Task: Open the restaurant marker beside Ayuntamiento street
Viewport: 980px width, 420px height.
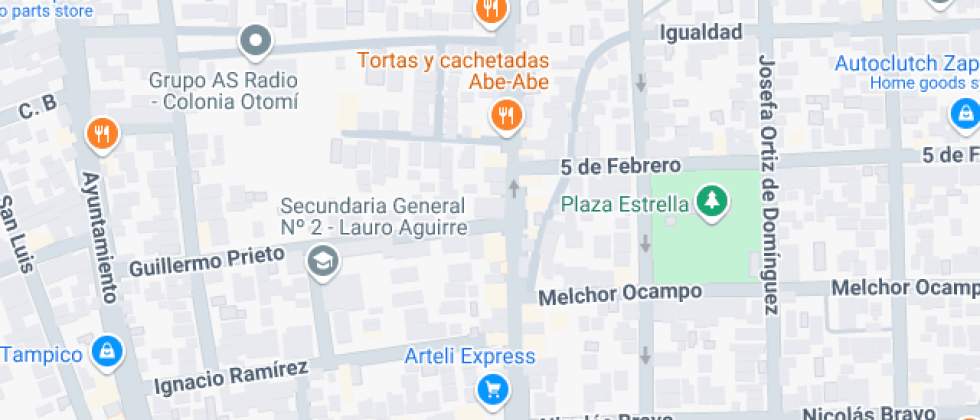Action: 101,133
